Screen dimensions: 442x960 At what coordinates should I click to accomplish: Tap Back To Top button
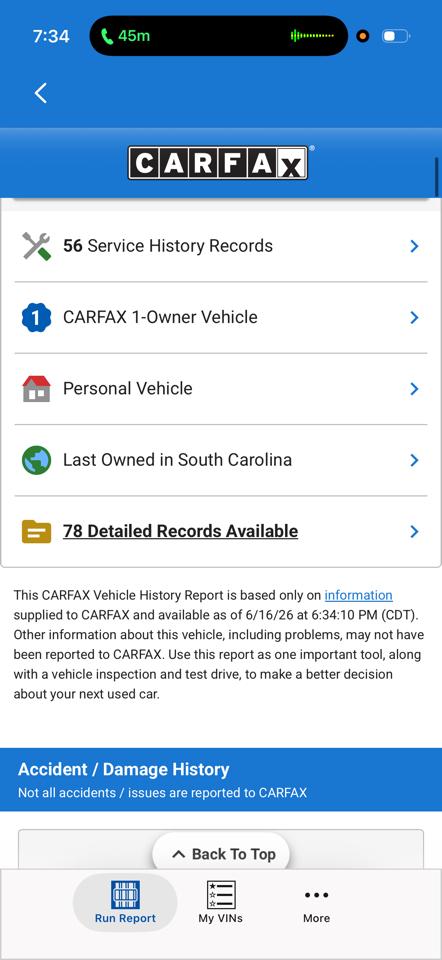click(221, 853)
